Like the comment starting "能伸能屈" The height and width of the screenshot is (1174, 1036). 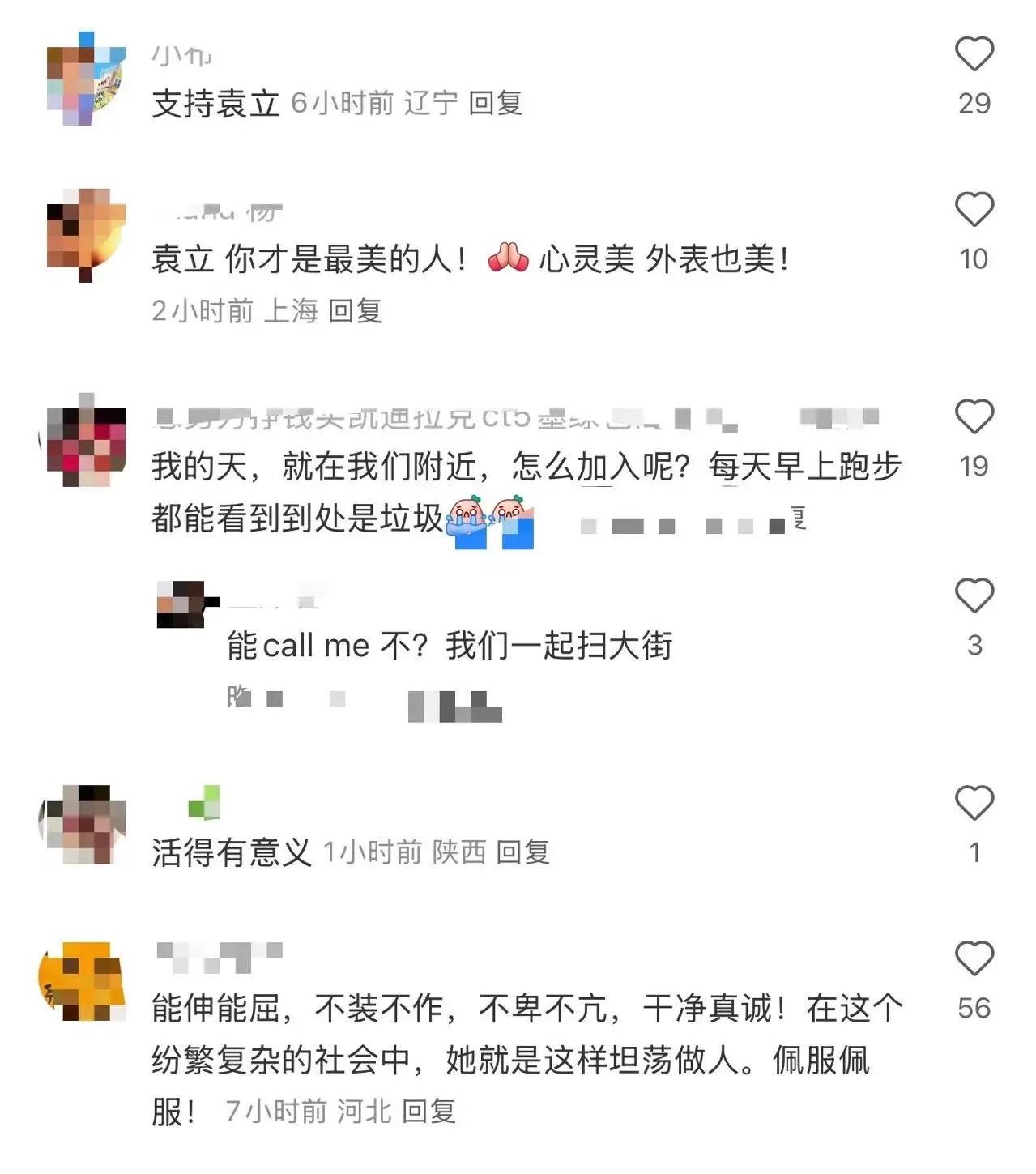tap(974, 959)
